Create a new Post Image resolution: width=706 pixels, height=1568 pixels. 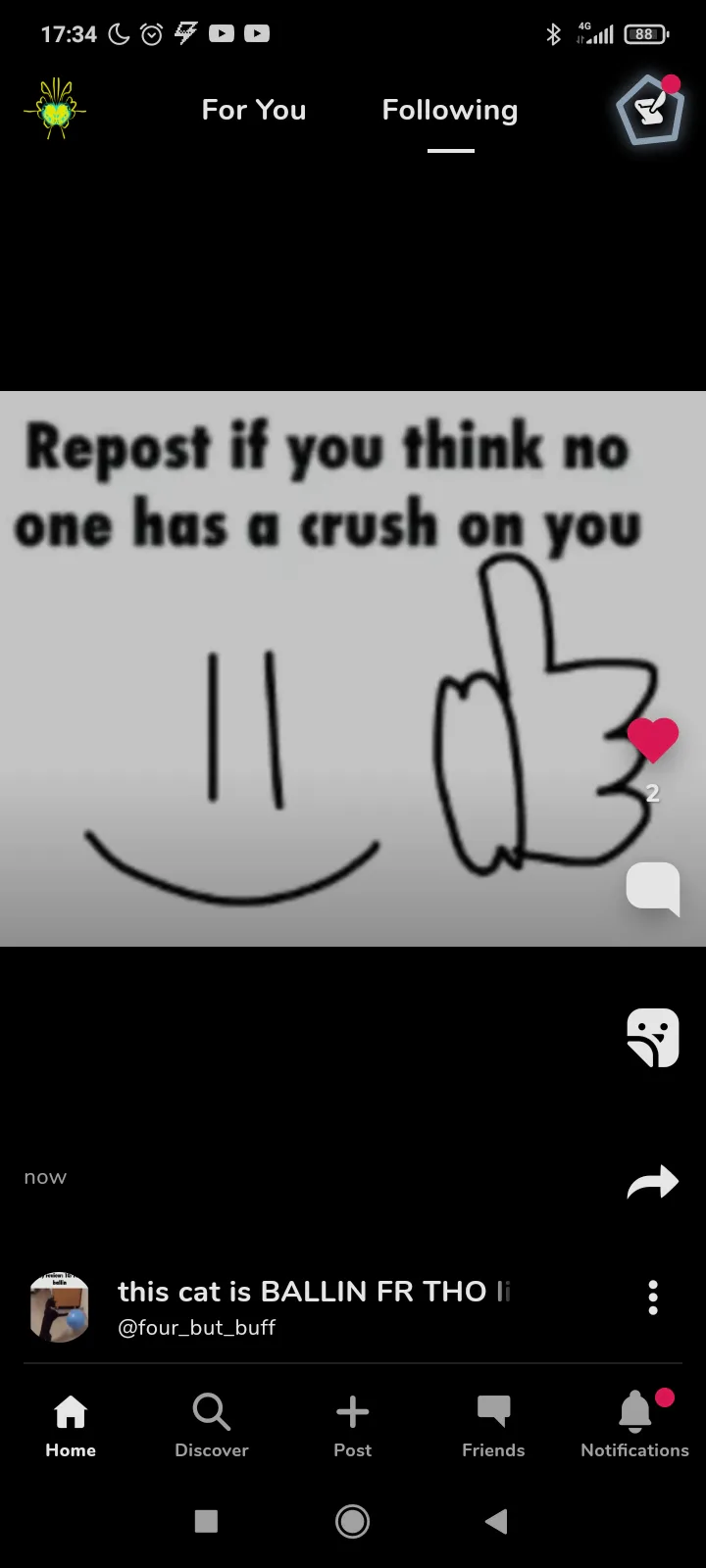pos(353,1425)
